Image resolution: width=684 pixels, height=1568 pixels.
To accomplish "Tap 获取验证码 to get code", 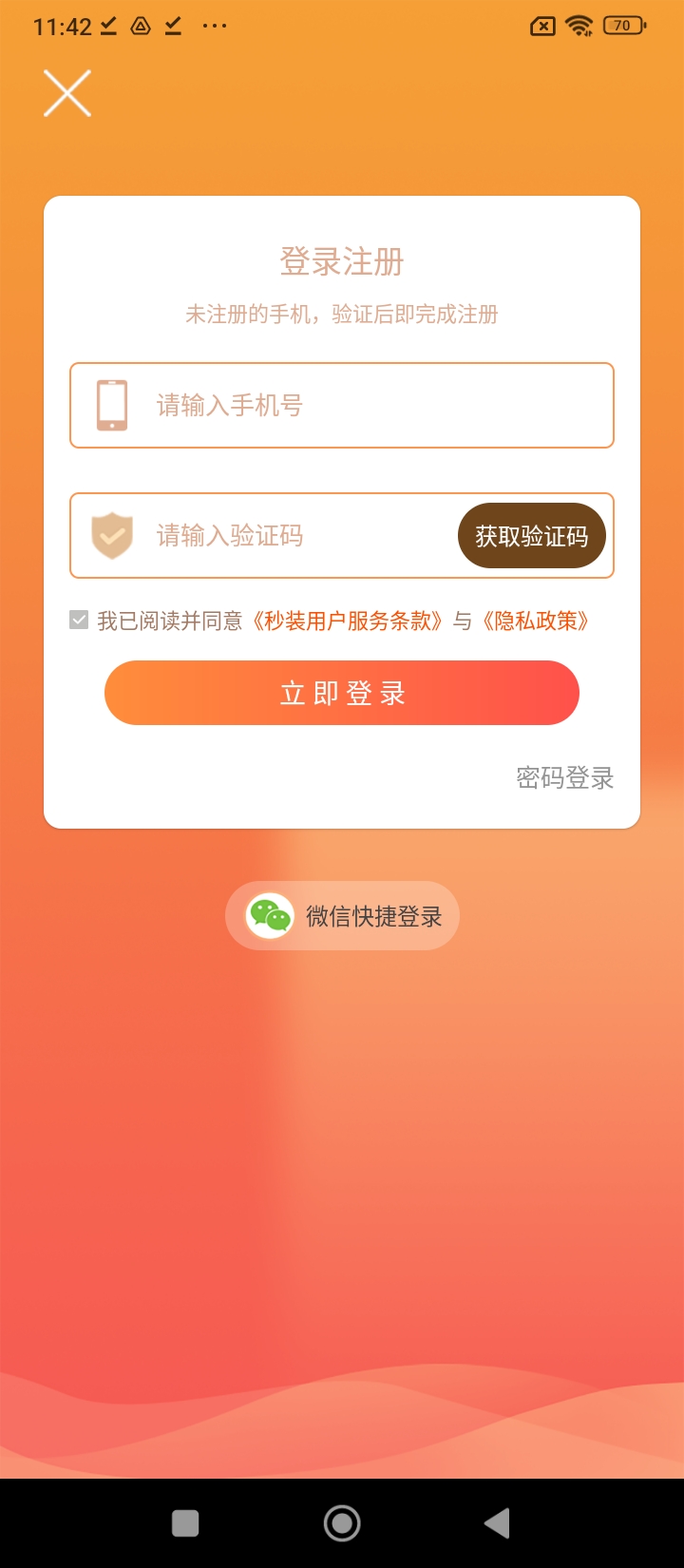I will click(x=532, y=536).
